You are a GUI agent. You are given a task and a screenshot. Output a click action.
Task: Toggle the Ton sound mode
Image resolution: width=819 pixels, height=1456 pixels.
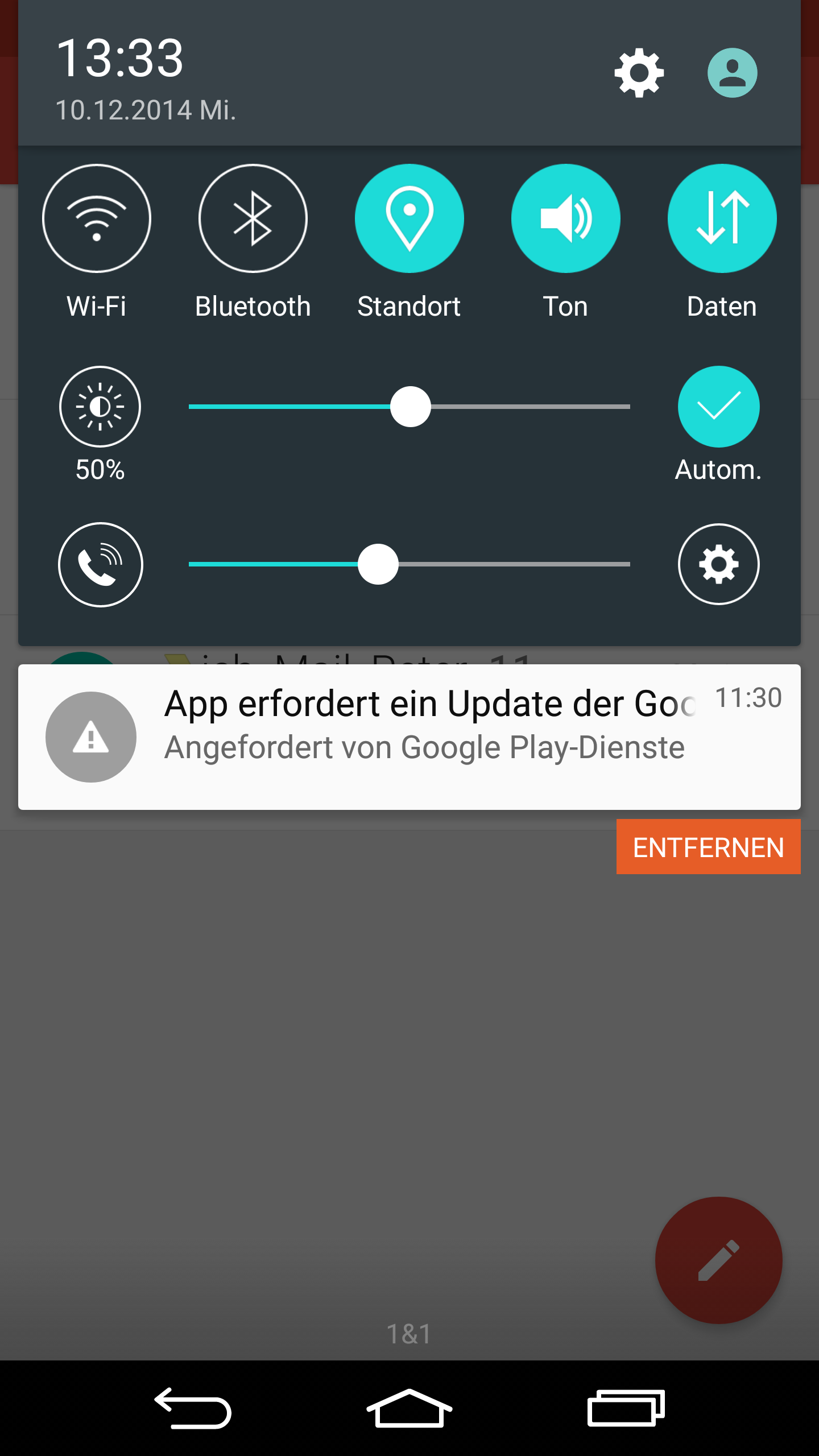(565, 219)
